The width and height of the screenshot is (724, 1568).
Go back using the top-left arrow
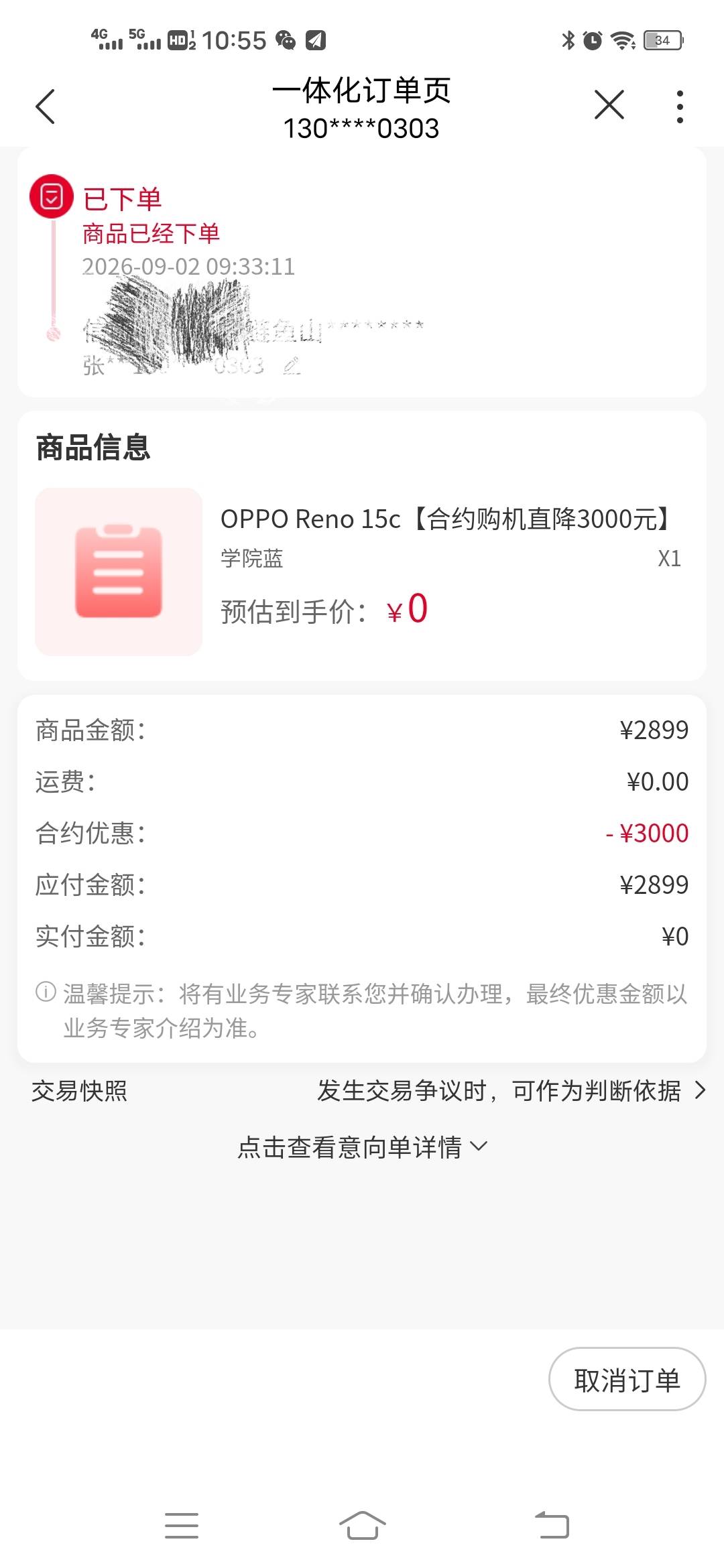[x=45, y=107]
